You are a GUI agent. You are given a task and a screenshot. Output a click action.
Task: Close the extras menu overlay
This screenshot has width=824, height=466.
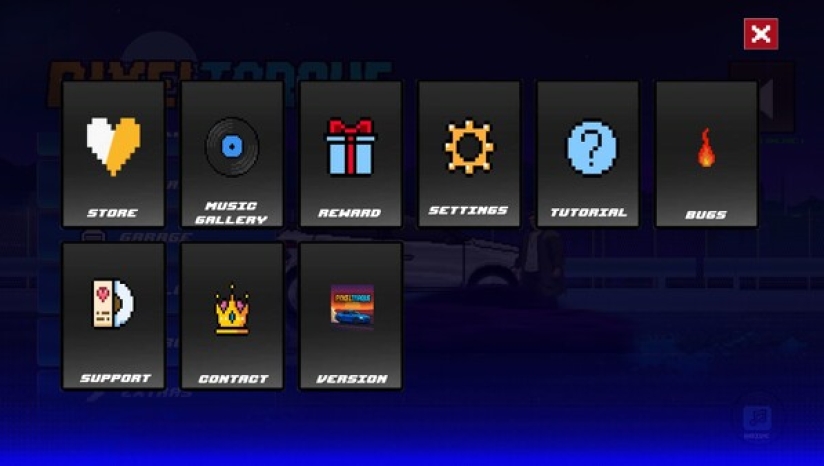coord(760,34)
